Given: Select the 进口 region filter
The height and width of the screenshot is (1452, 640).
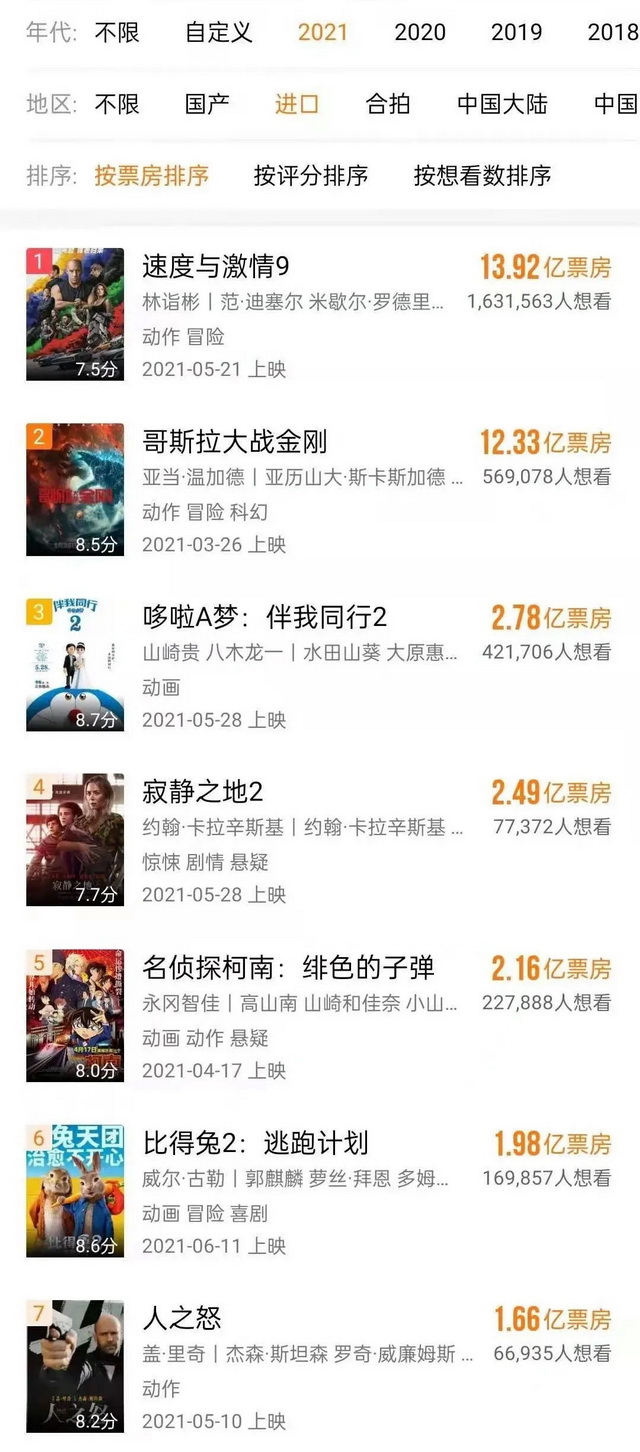Looking at the screenshot, I should point(297,104).
